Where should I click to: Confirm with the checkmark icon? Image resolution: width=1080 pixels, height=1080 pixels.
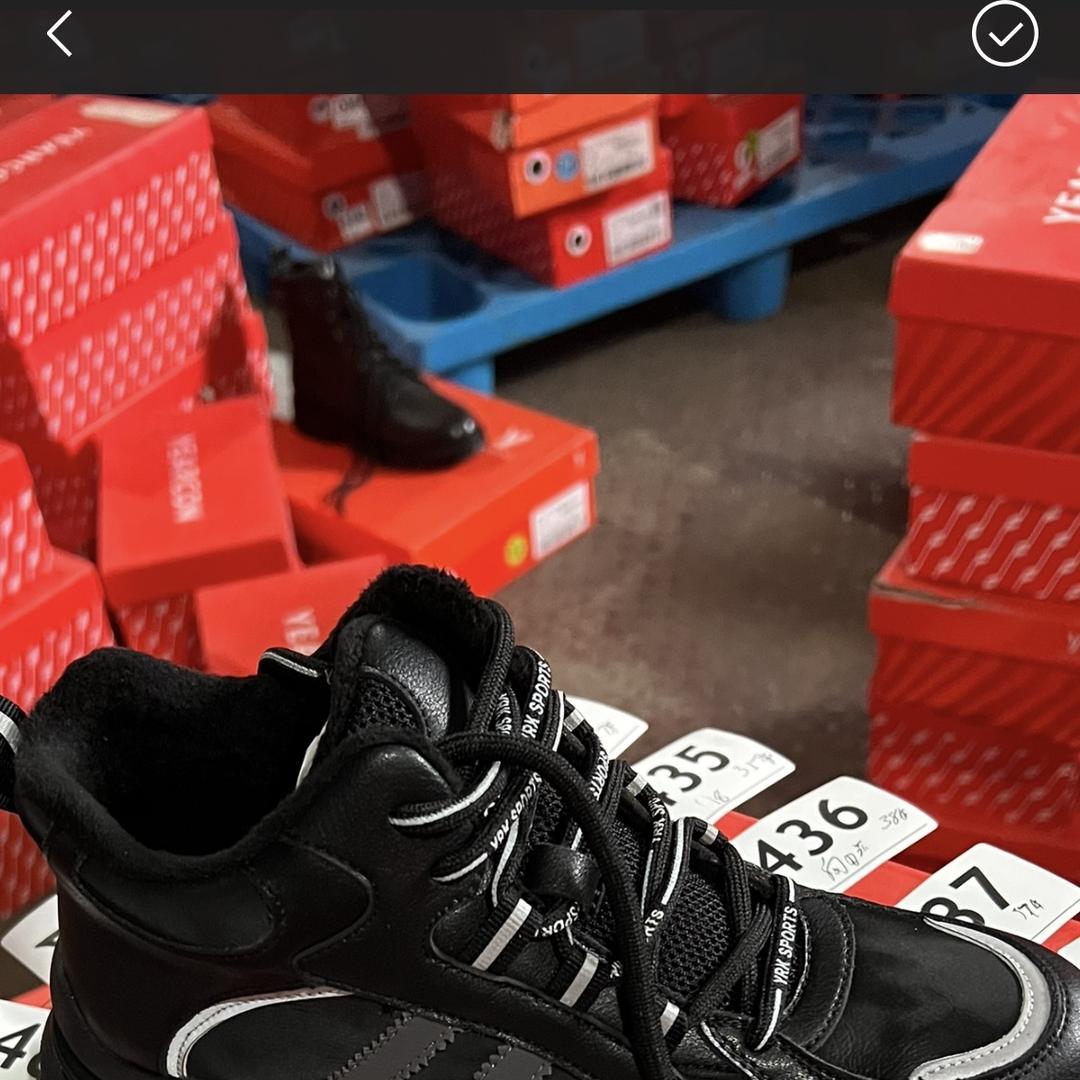coord(1005,34)
